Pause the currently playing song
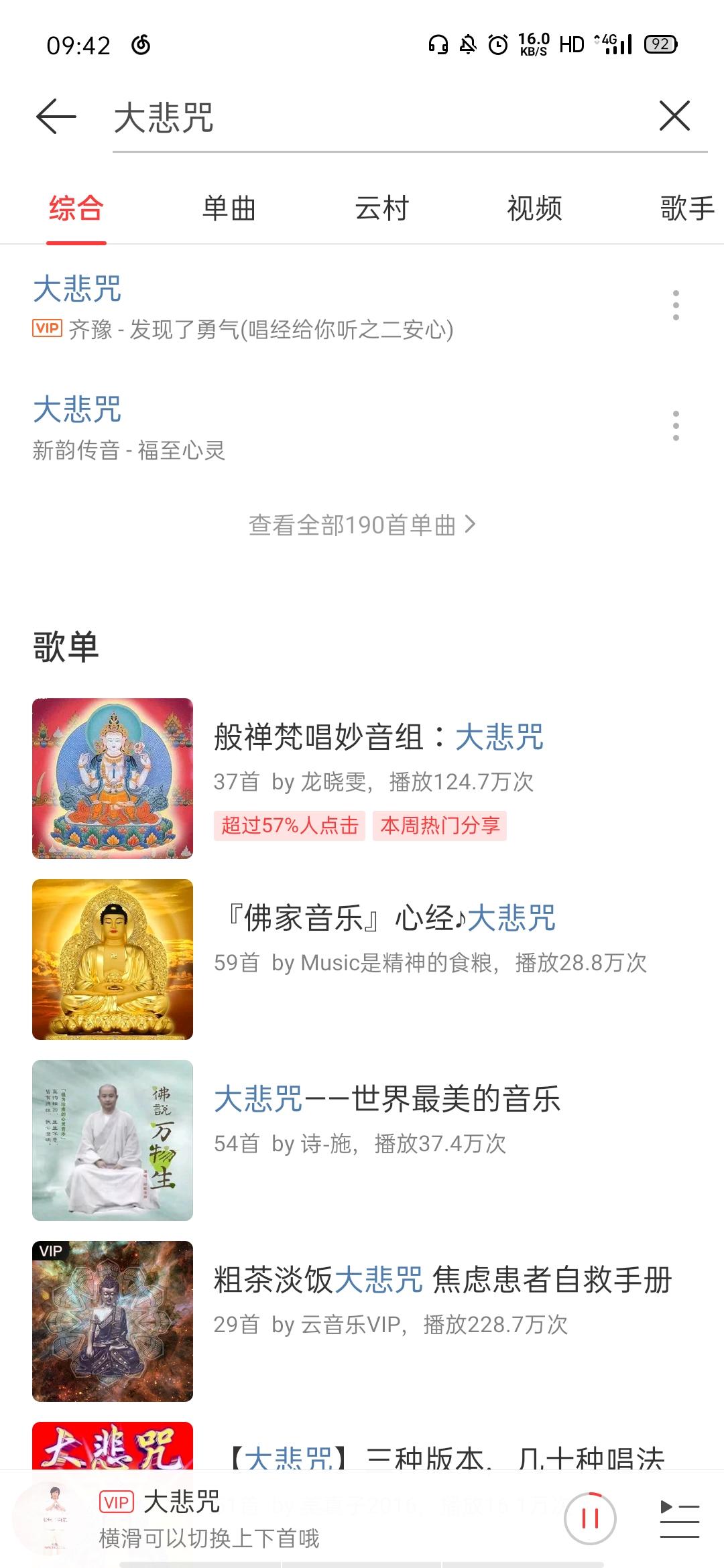Screen dimensions: 724x1568 coord(590,1518)
